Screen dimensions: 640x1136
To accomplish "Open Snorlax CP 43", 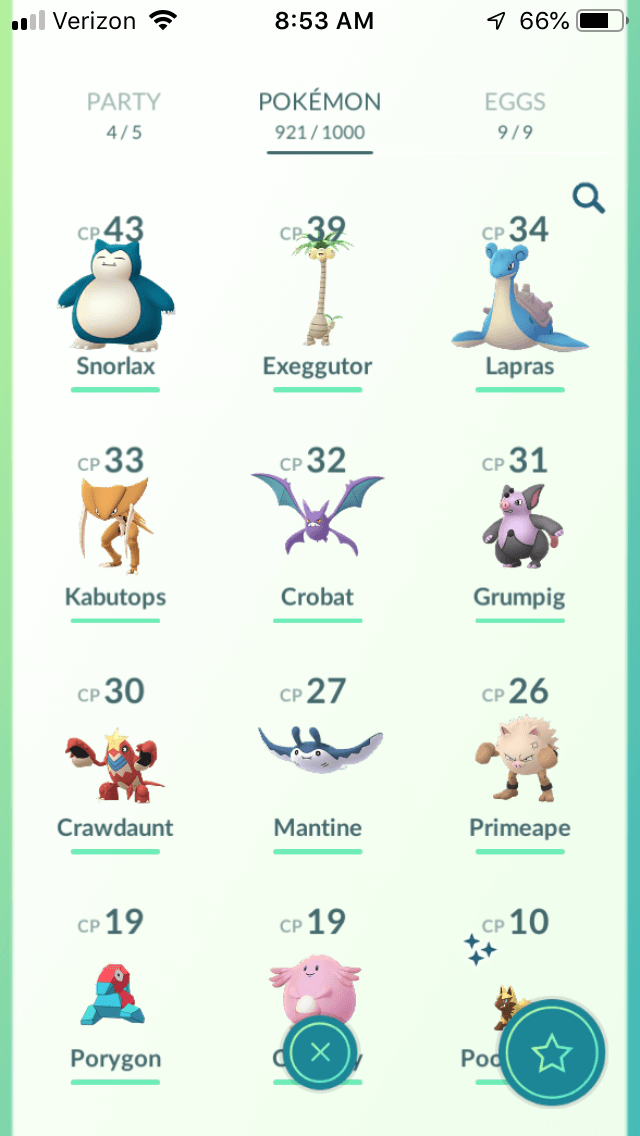I will 115,303.
